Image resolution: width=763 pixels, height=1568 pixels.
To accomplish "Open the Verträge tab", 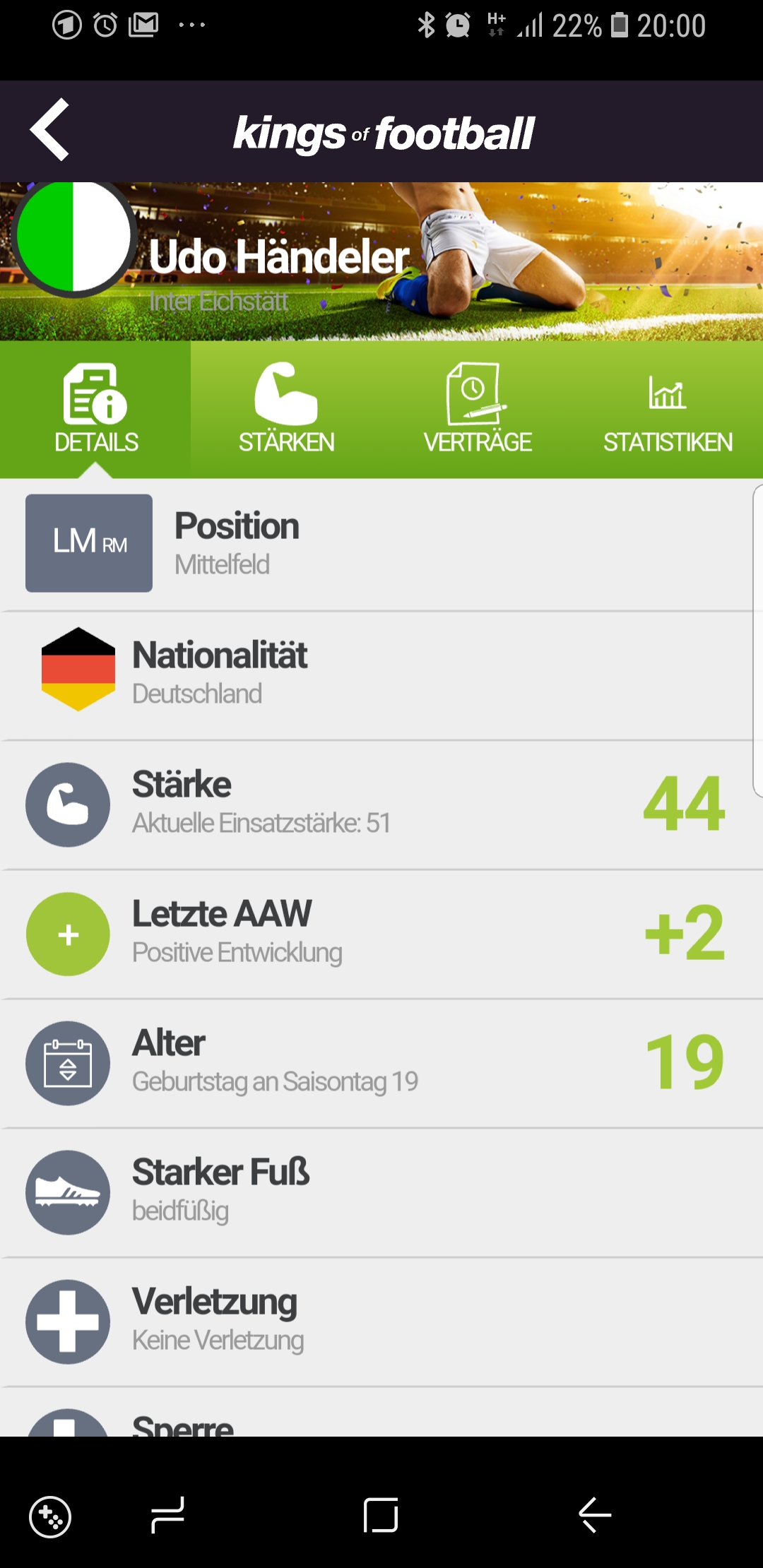I will pyautogui.click(x=477, y=410).
